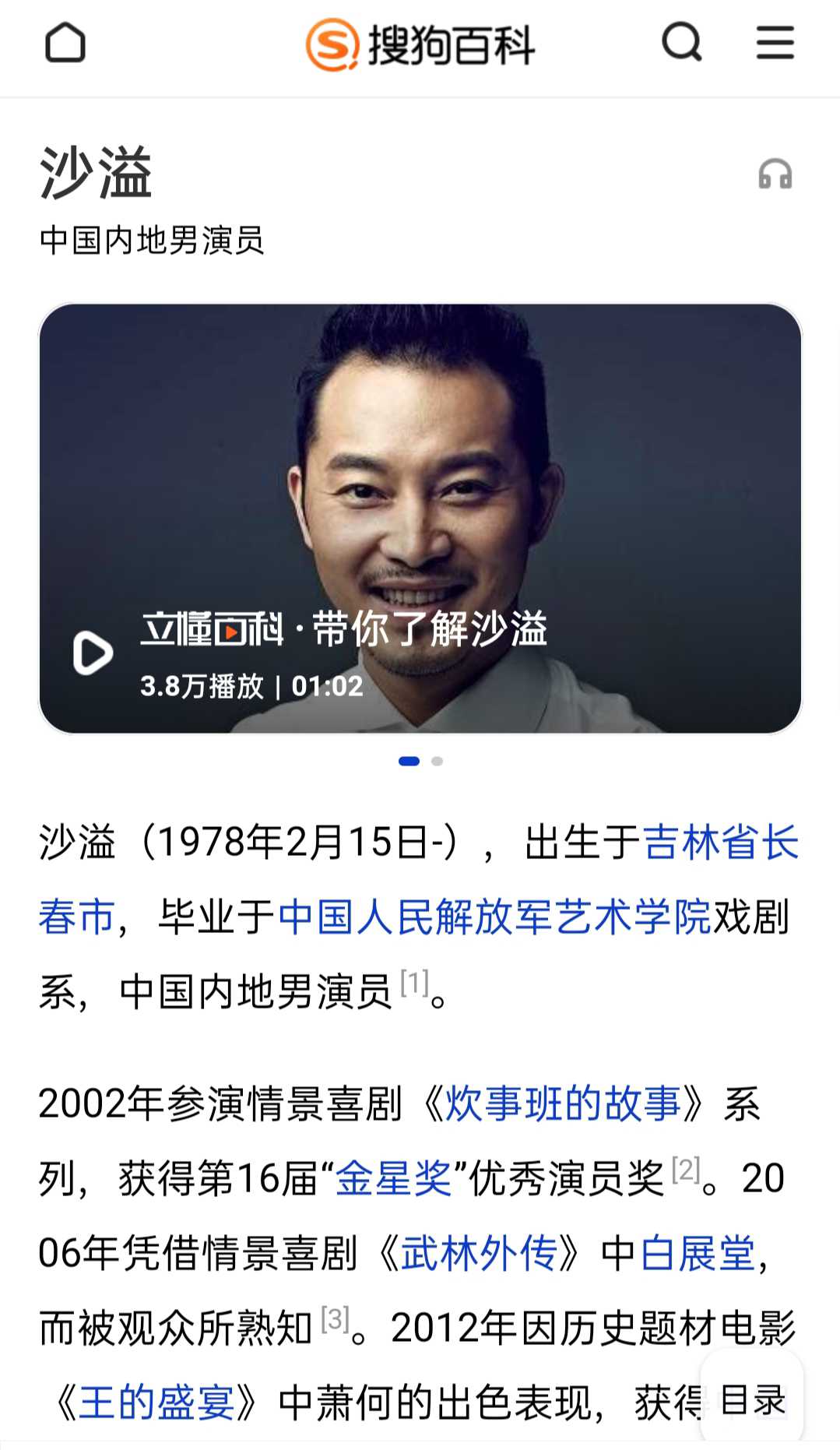View reference citation [3]
The height and width of the screenshot is (1450, 840).
[336, 1319]
